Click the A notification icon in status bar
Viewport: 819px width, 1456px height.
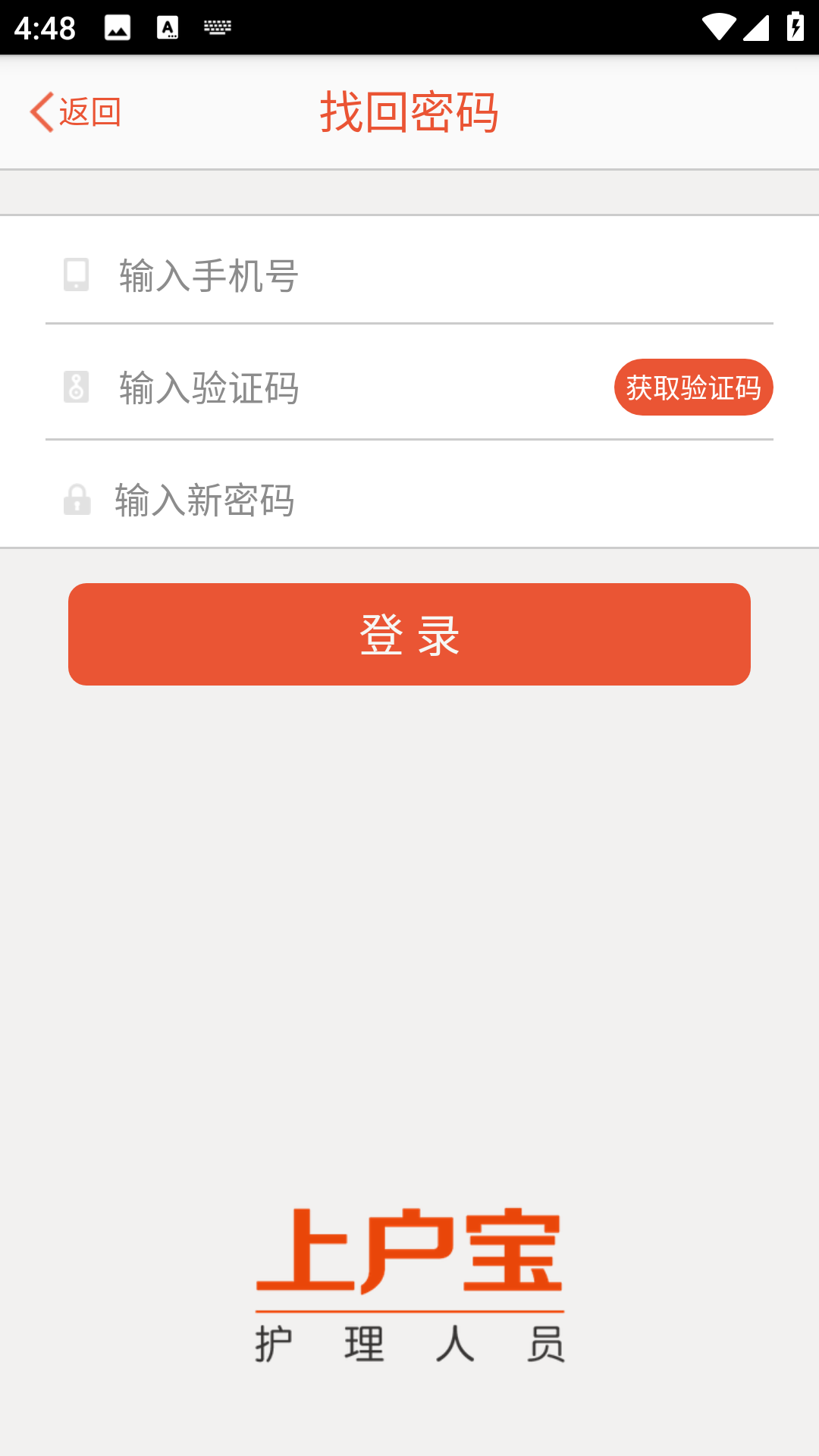[x=166, y=27]
